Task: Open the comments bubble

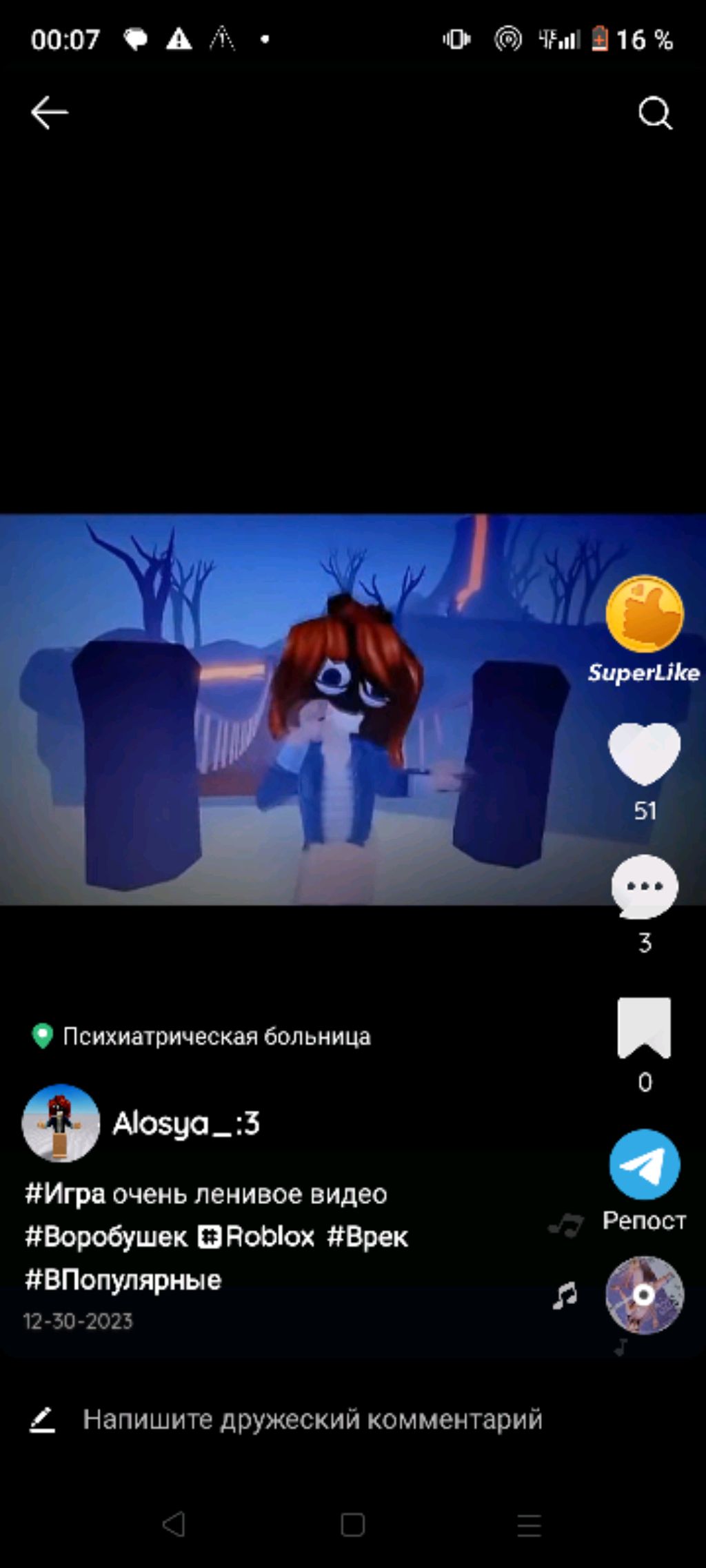Action: (x=644, y=887)
